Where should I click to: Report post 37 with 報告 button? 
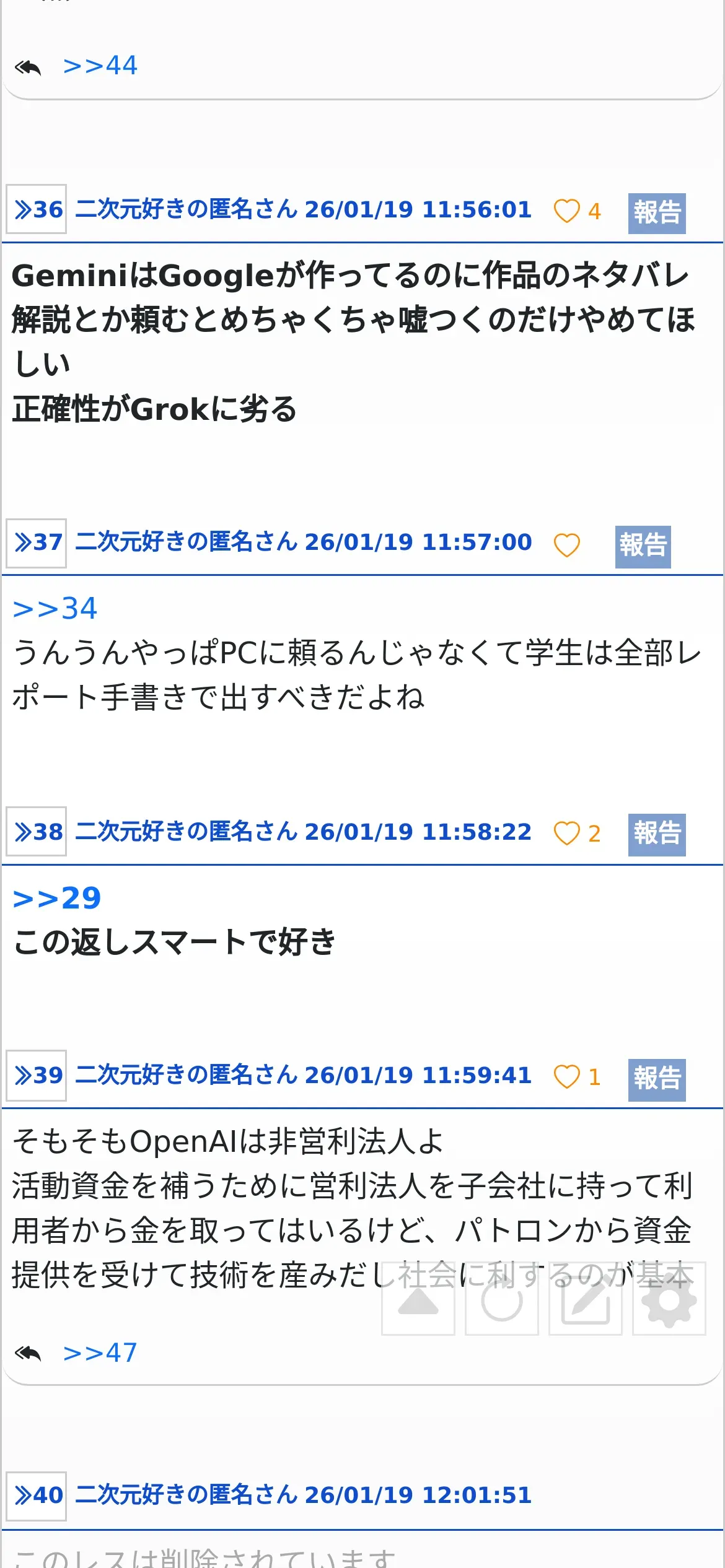point(643,546)
